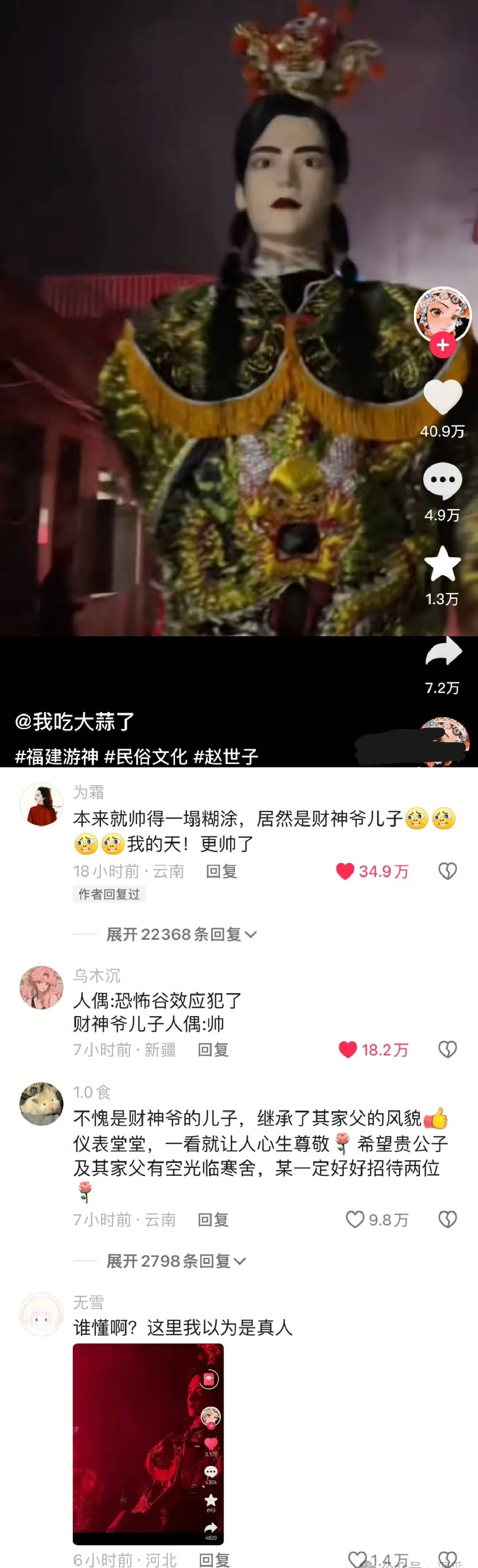
Task: Like the comment by 1.0食
Action: coord(355,1219)
